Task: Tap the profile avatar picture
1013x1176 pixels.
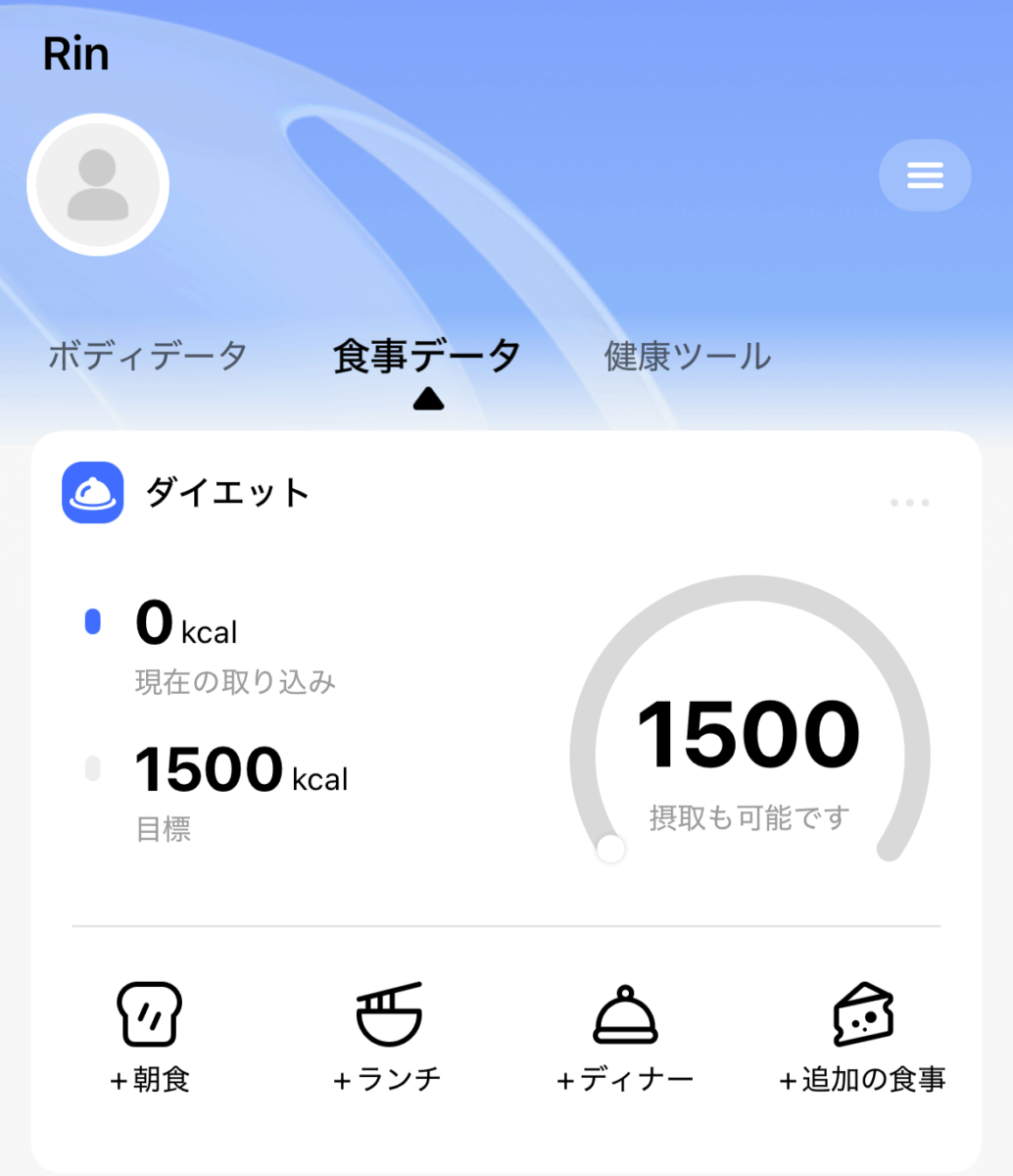Action: pyautogui.click(x=98, y=185)
